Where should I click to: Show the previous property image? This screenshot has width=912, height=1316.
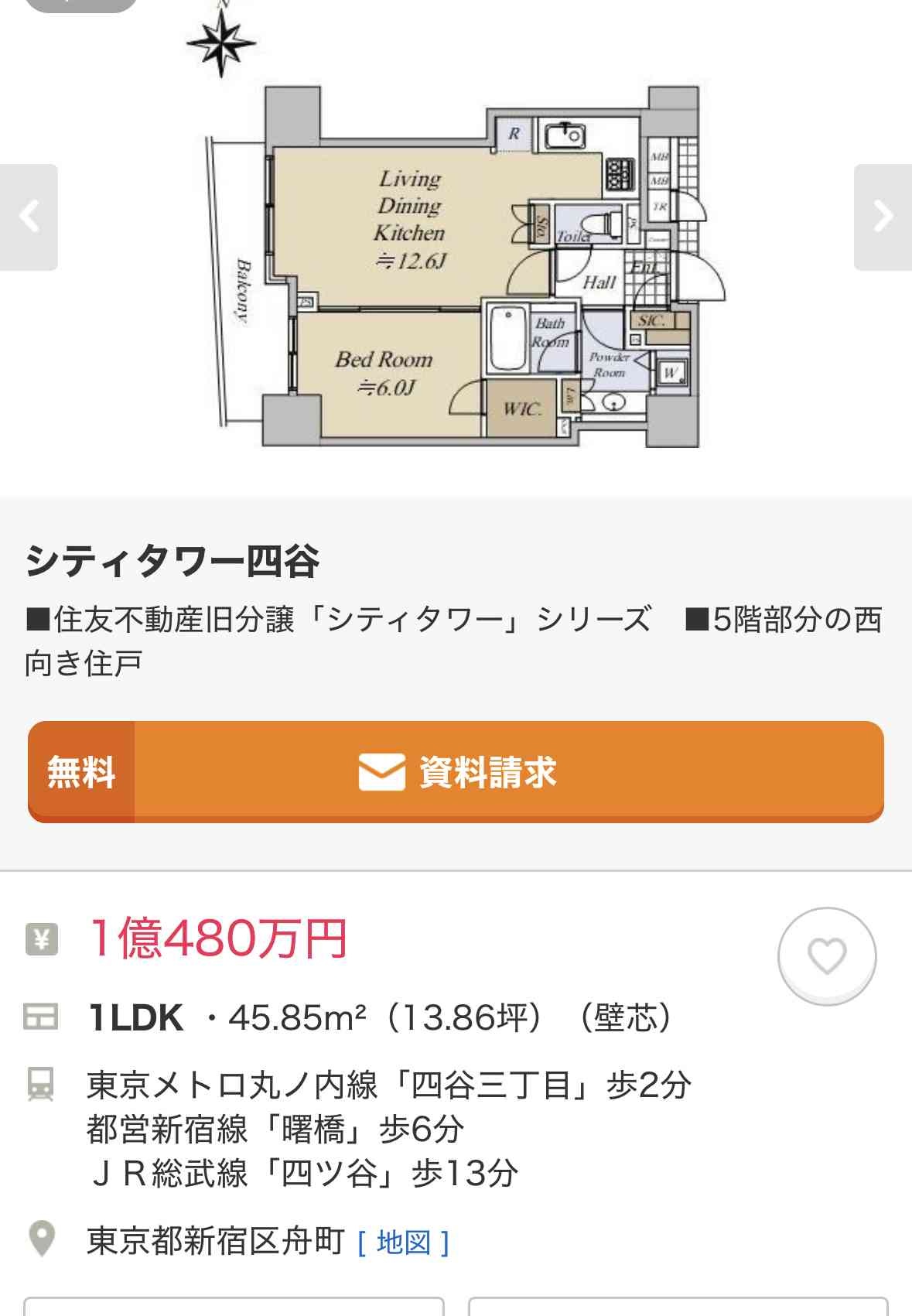pos(29,217)
